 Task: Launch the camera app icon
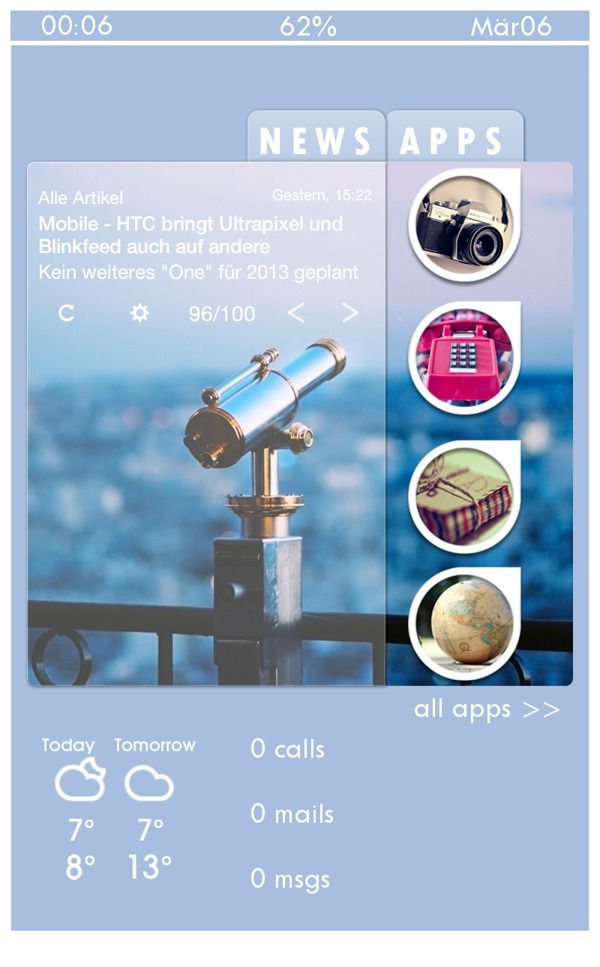click(x=461, y=225)
